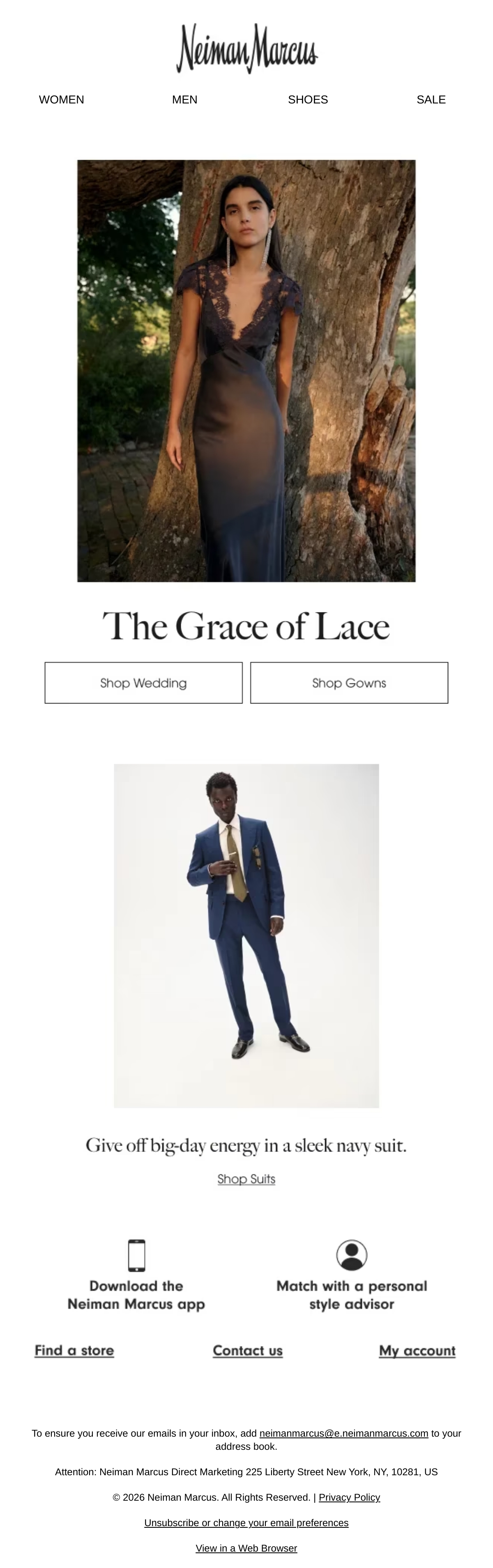The image size is (493, 1568).
Task: Go to My account
Action: pos(417,1351)
